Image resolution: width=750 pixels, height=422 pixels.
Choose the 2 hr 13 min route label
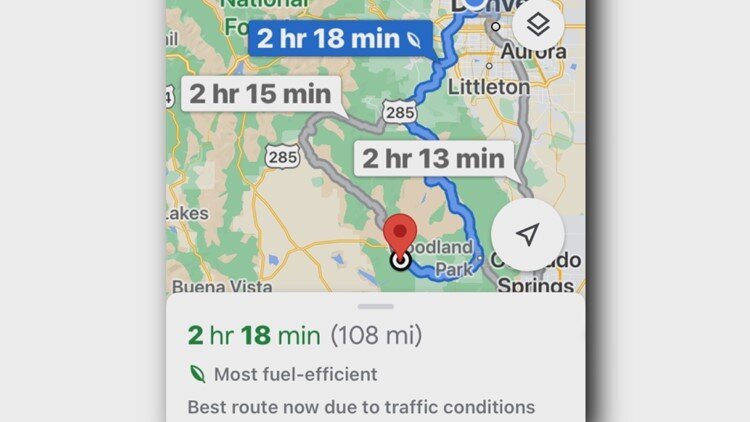coord(432,157)
